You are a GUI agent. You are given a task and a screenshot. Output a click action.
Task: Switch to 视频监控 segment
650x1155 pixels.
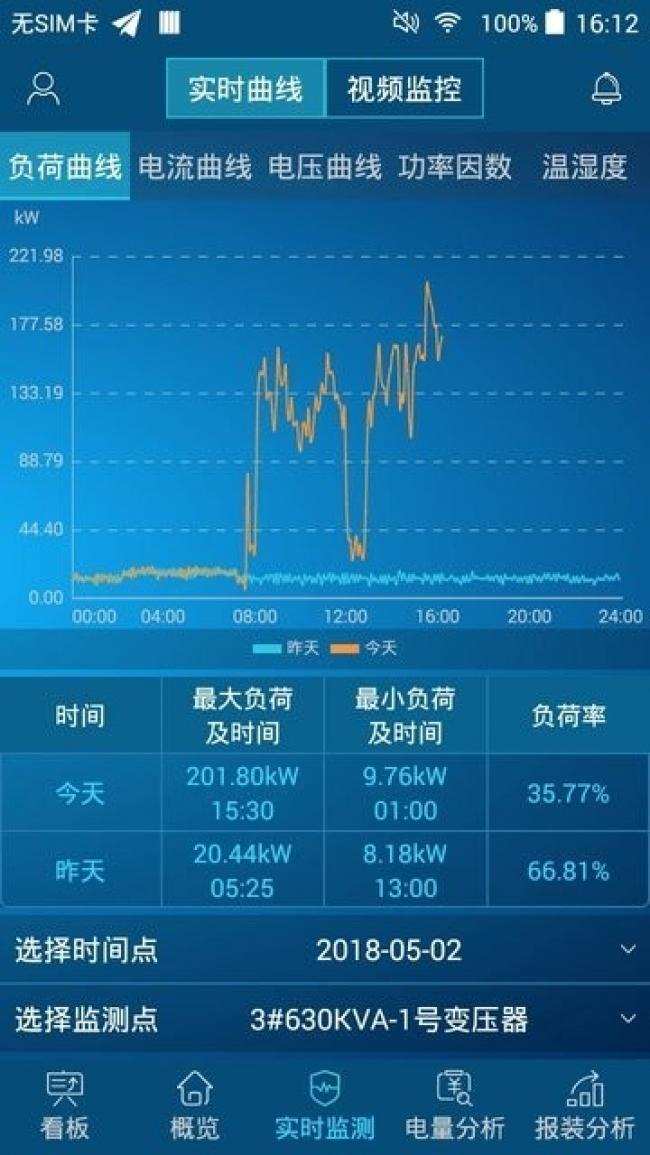[405, 88]
